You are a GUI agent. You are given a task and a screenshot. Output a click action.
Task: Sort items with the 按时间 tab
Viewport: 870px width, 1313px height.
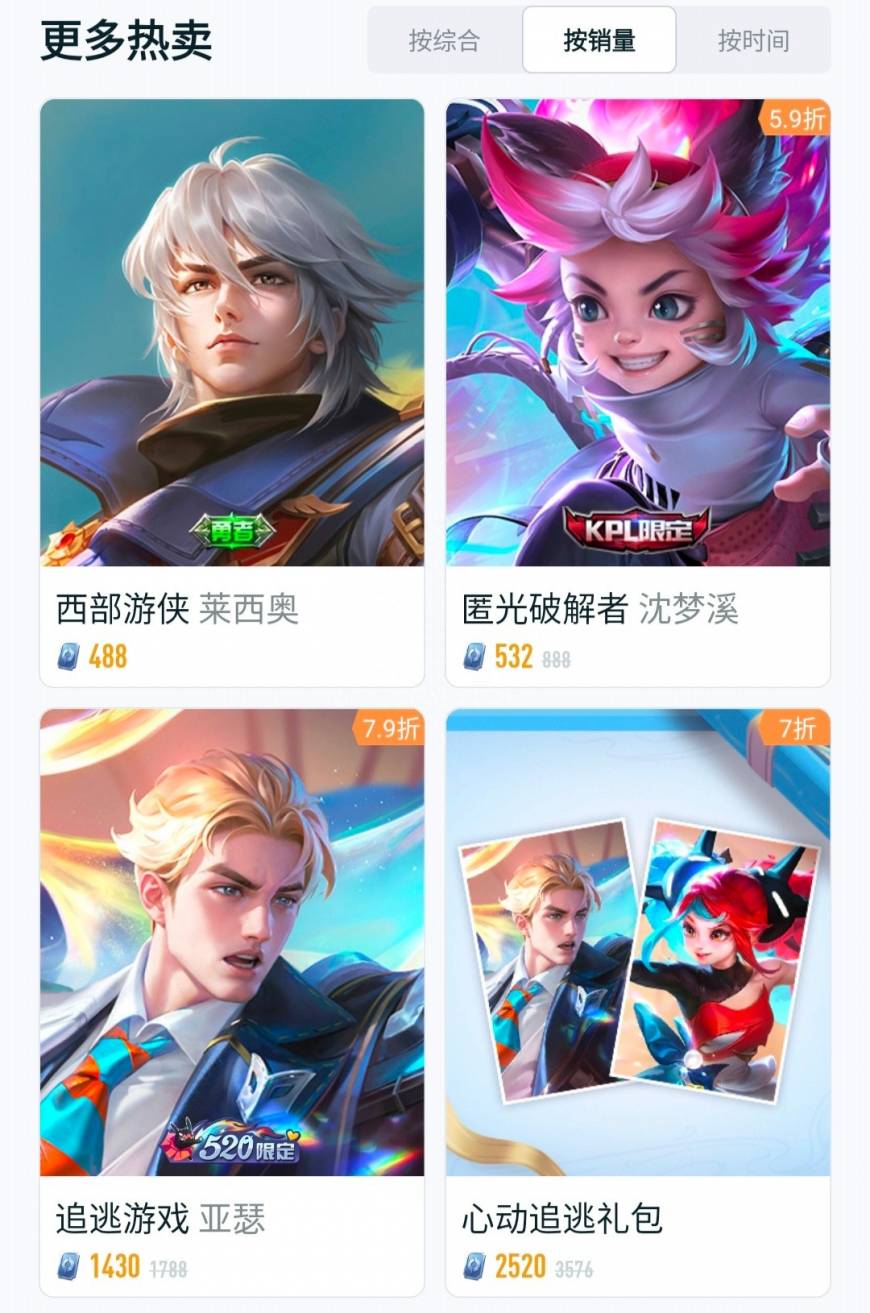(x=753, y=41)
